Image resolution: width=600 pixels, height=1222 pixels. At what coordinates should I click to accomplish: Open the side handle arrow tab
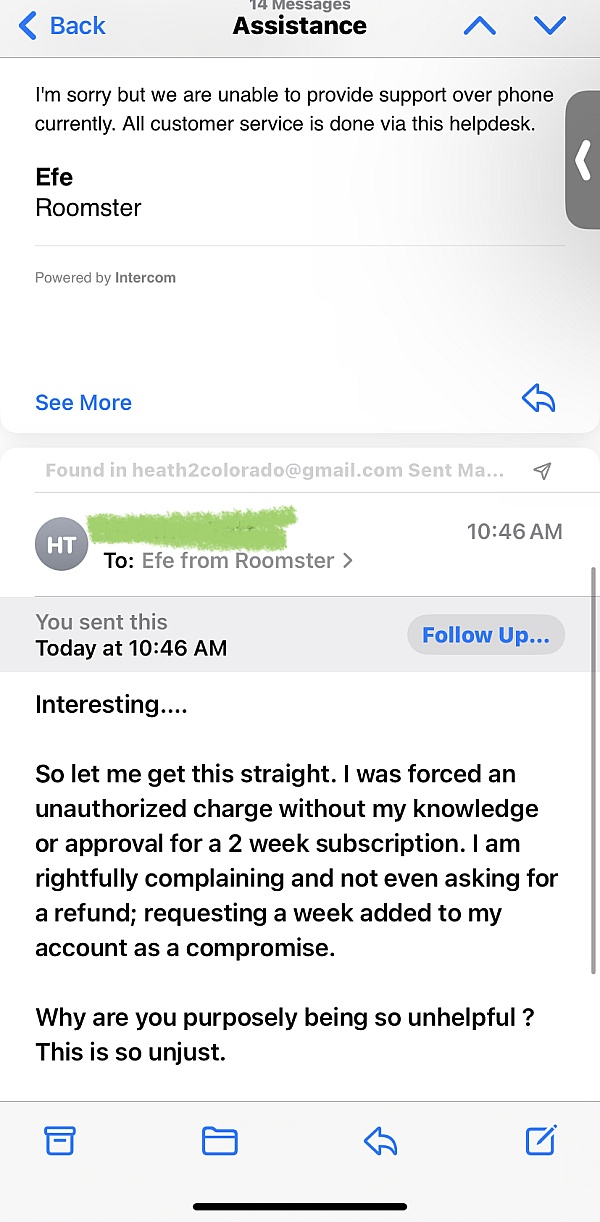click(583, 160)
